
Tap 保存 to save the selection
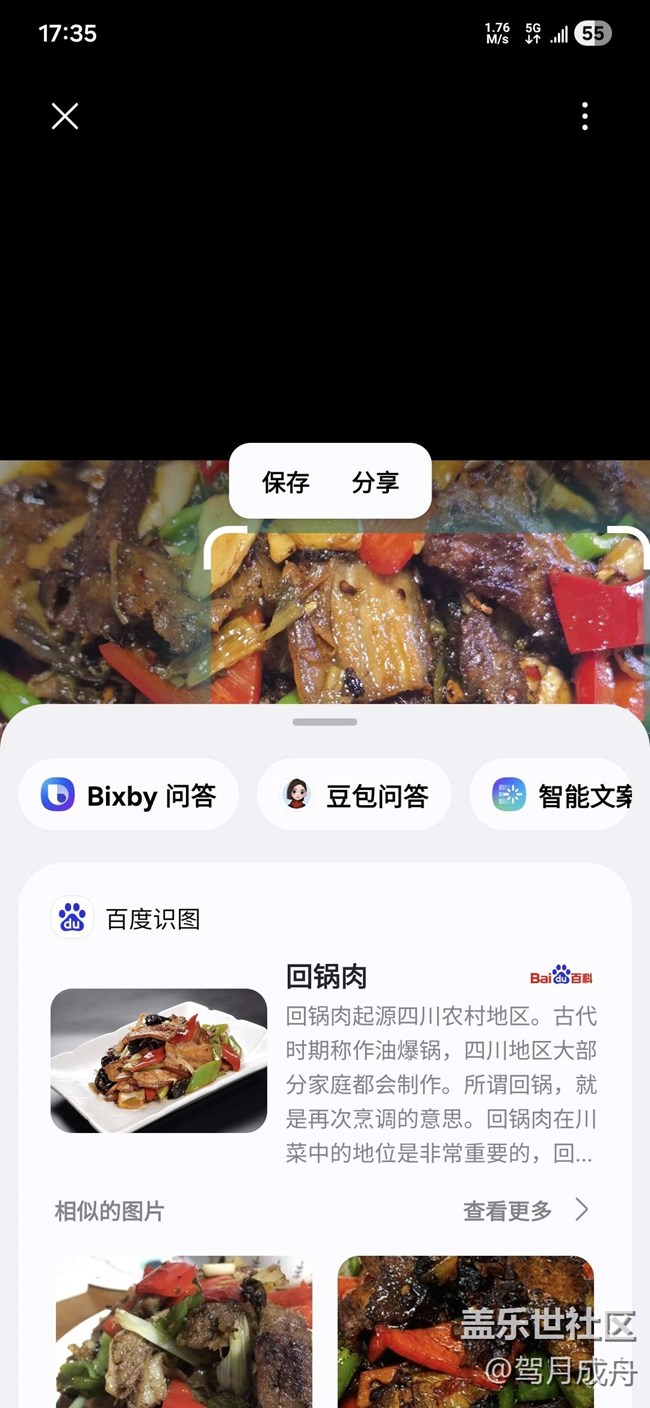[286, 482]
